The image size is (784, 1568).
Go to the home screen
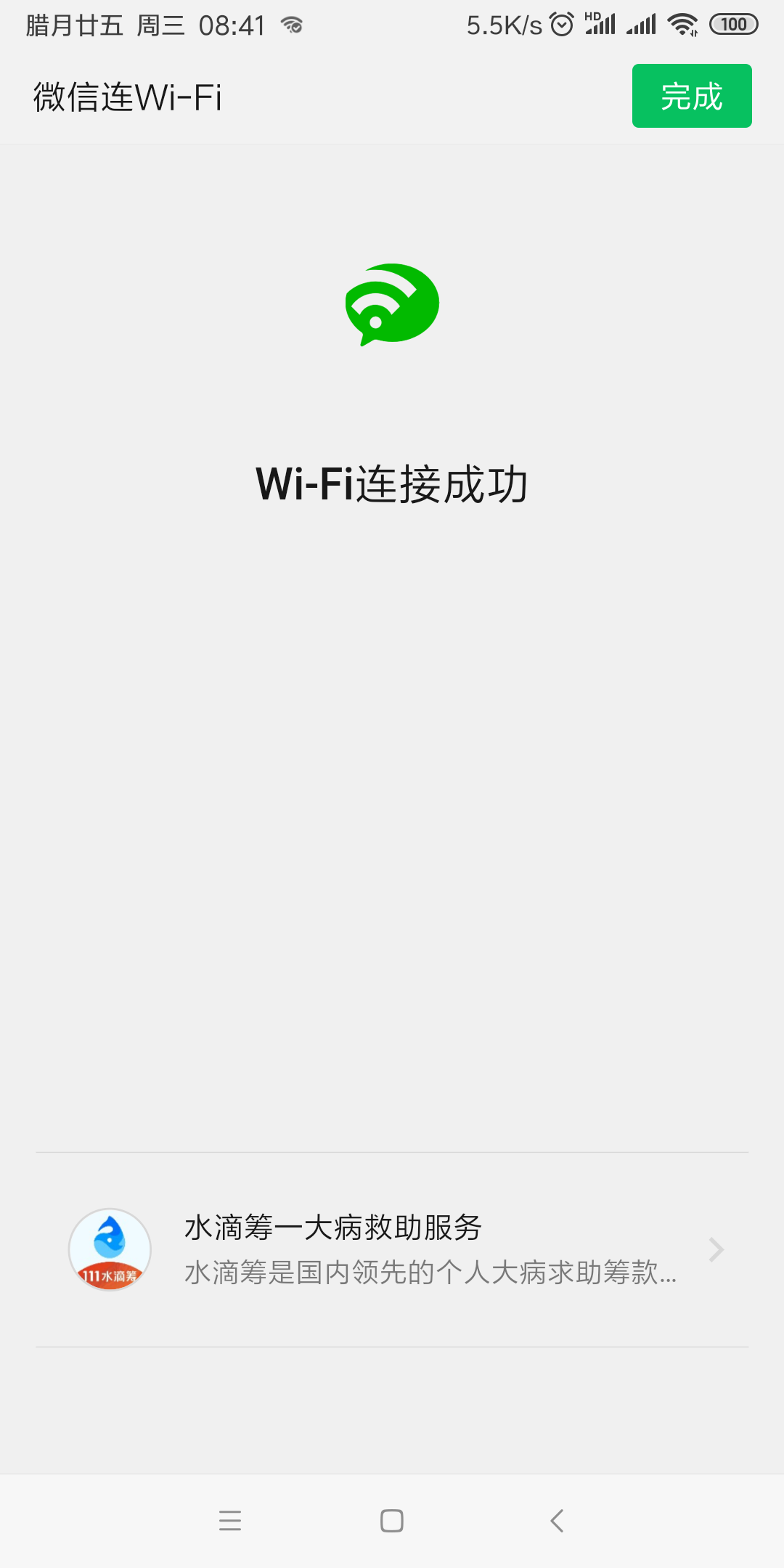[x=392, y=1520]
